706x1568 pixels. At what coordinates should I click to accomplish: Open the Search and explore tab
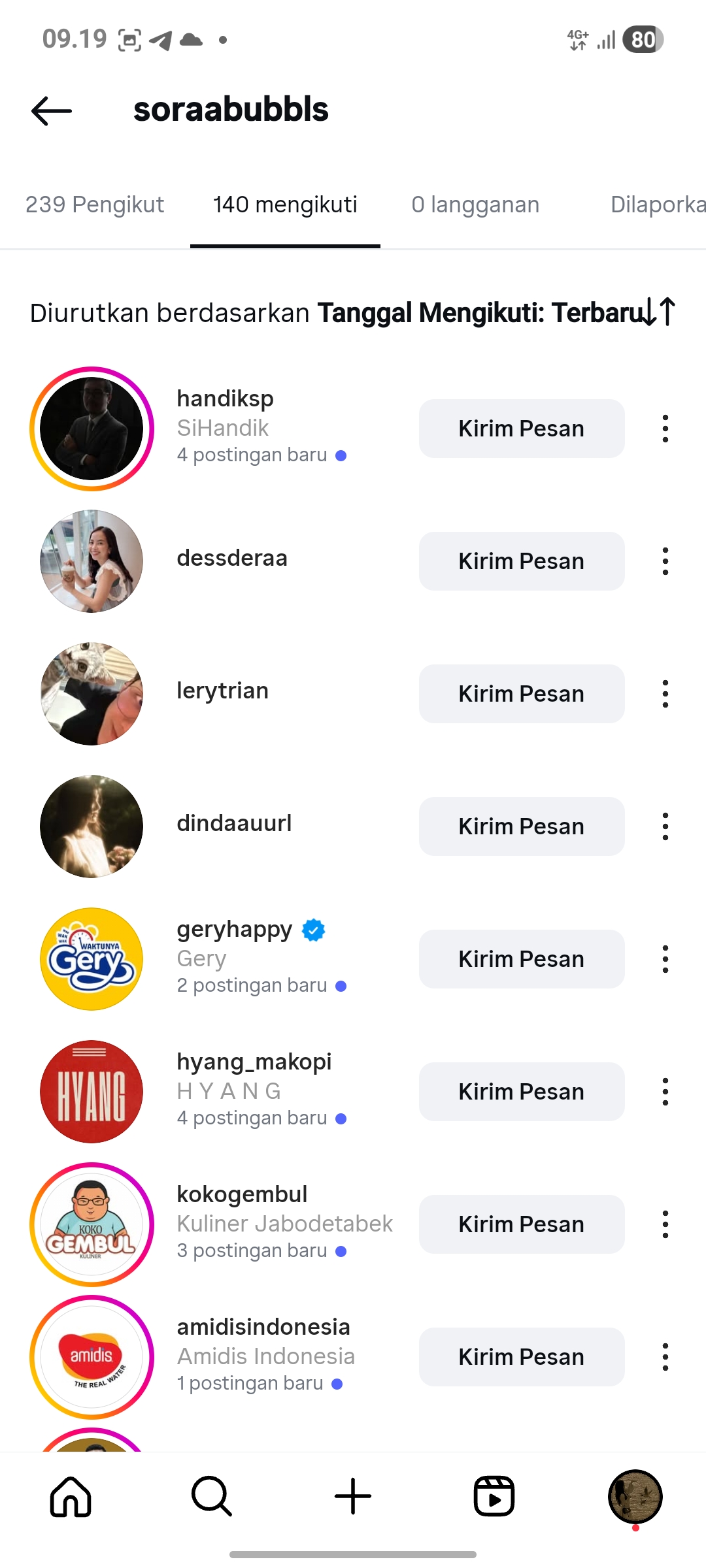click(211, 1496)
